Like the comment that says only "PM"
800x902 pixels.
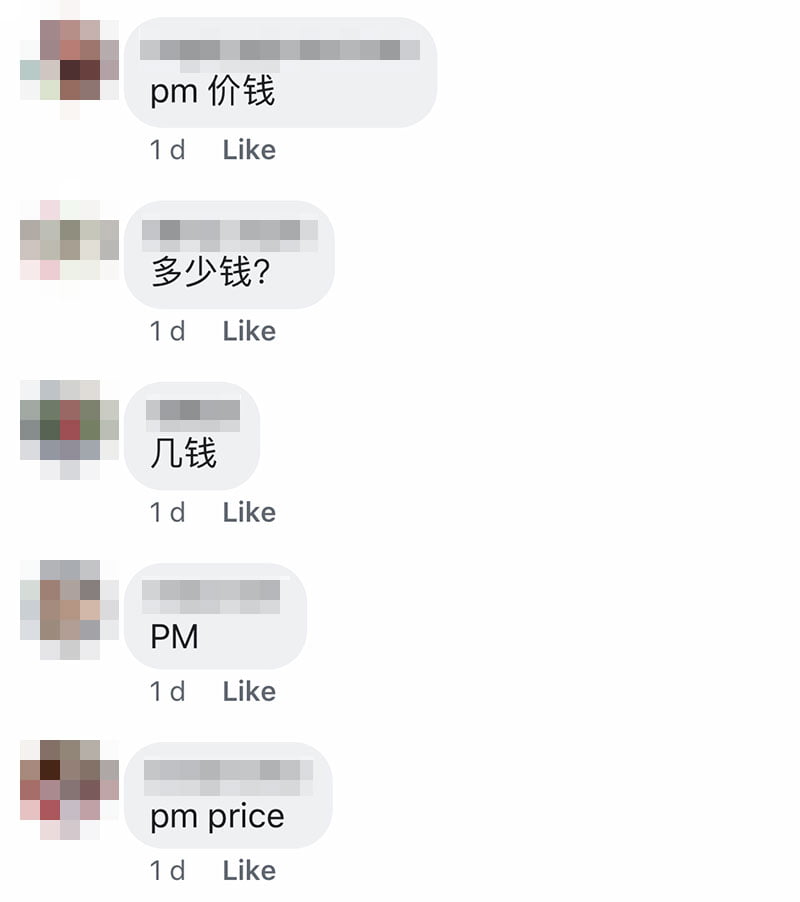[249, 691]
